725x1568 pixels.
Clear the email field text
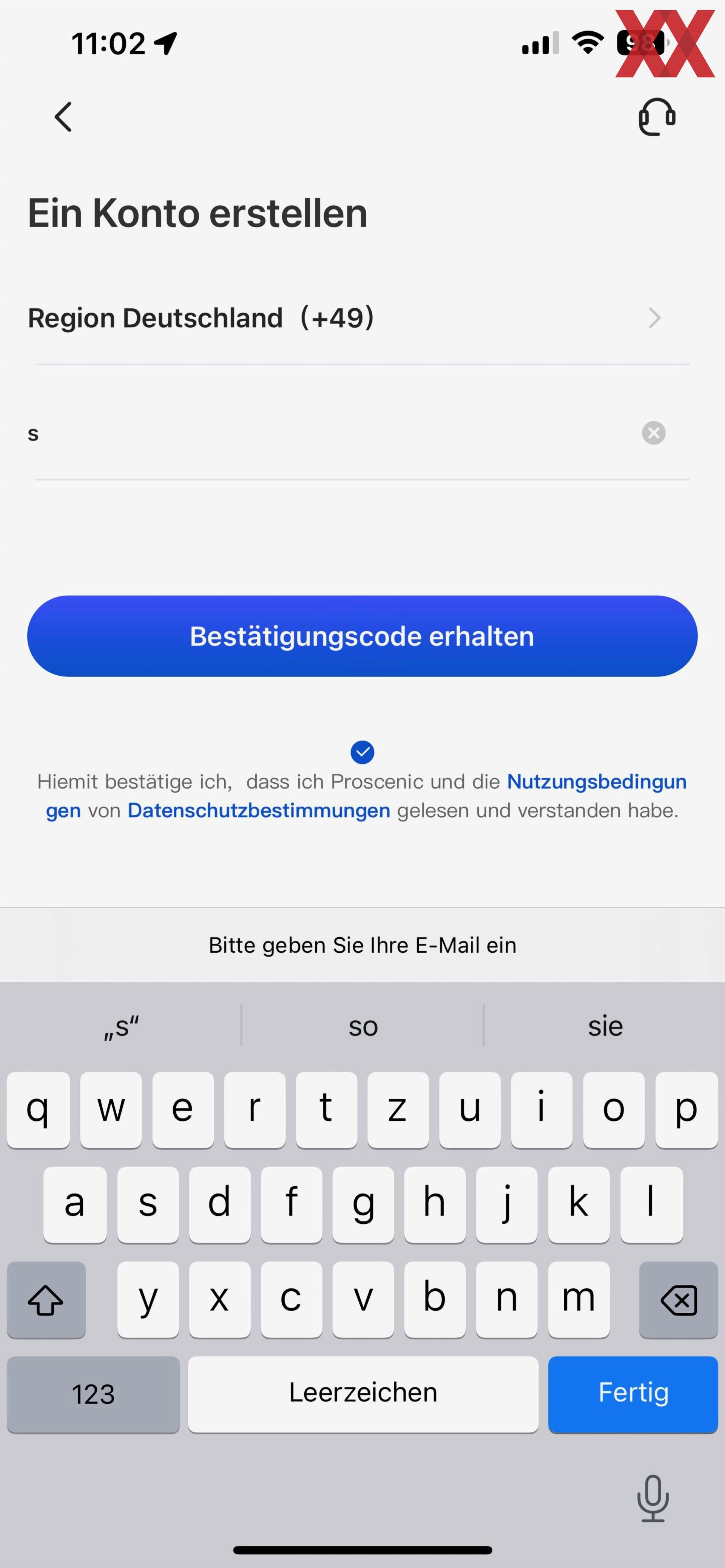pos(653,433)
